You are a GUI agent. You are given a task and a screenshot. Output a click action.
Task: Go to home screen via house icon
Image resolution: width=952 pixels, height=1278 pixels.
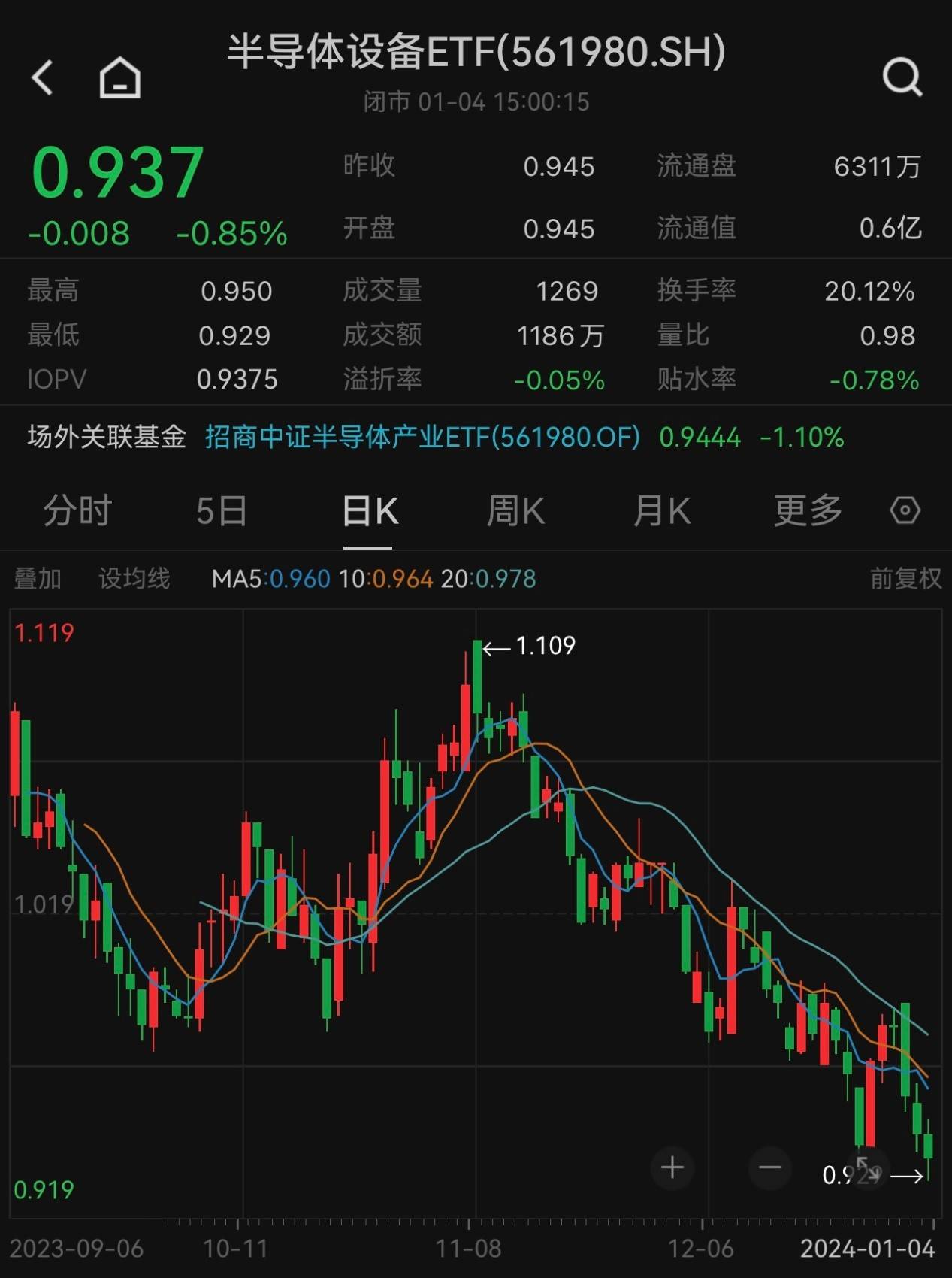[x=118, y=77]
